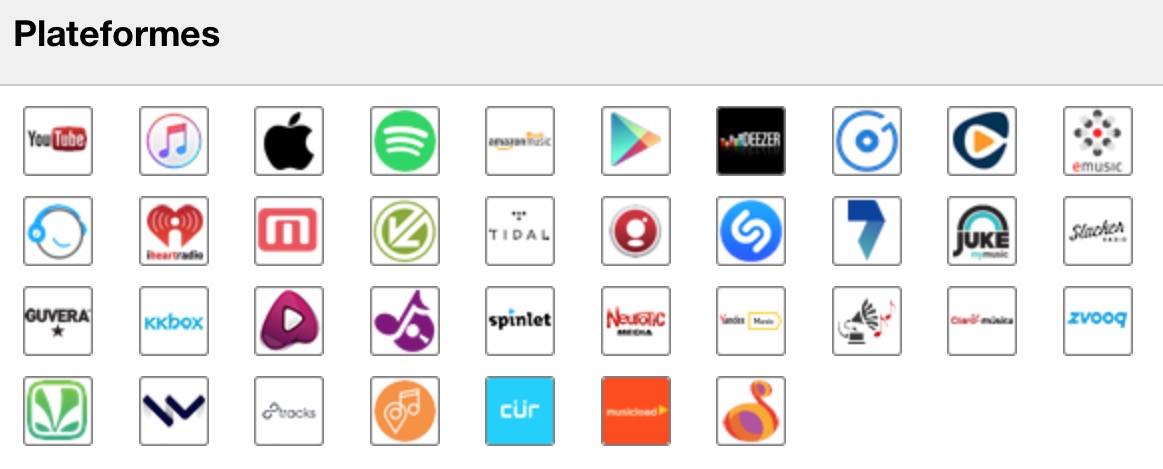Viewport: 1163px width, 469px height.
Task: Tap the Spinlet platform icon
Action: click(x=520, y=321)
